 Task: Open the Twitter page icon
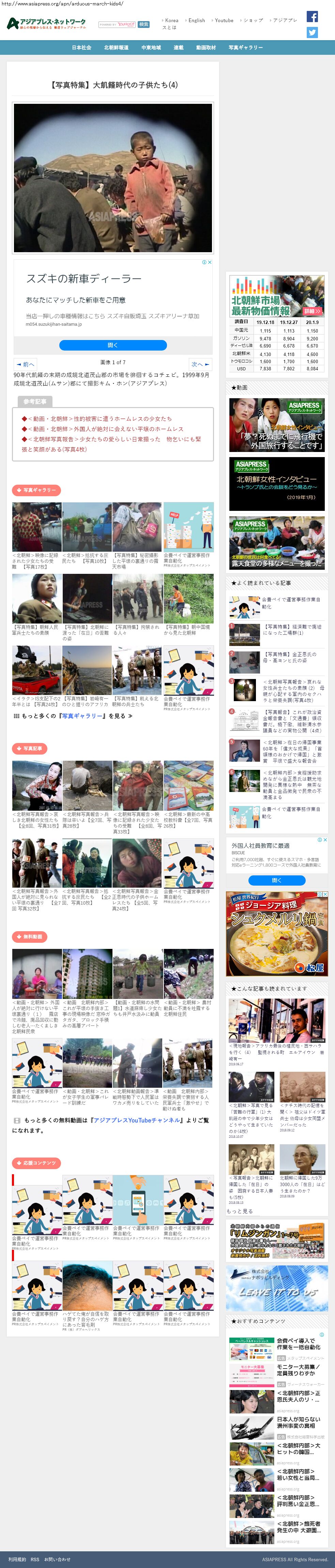tap(312, 32)
